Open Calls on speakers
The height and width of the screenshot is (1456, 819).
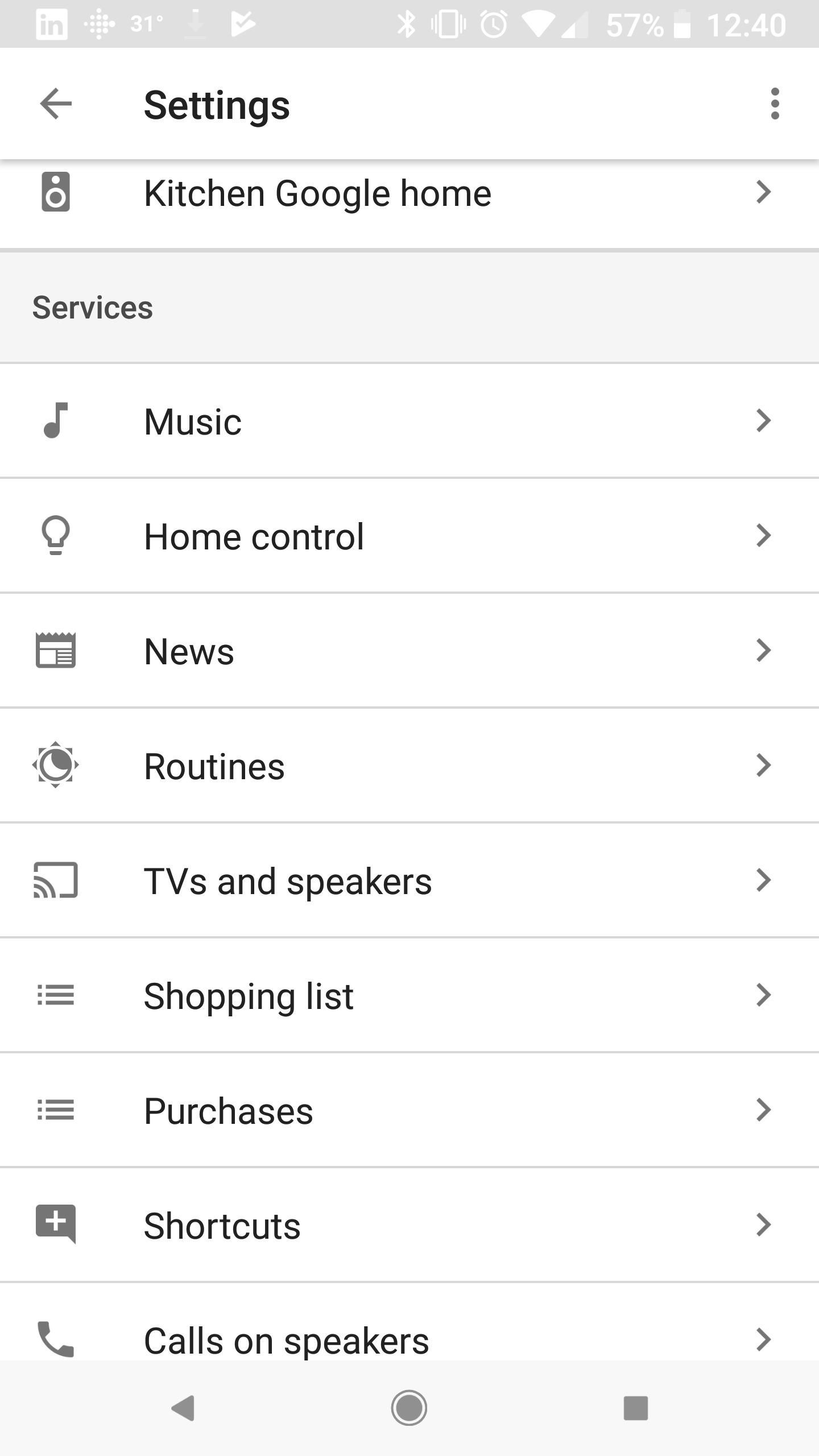[x=409, y=1322]
